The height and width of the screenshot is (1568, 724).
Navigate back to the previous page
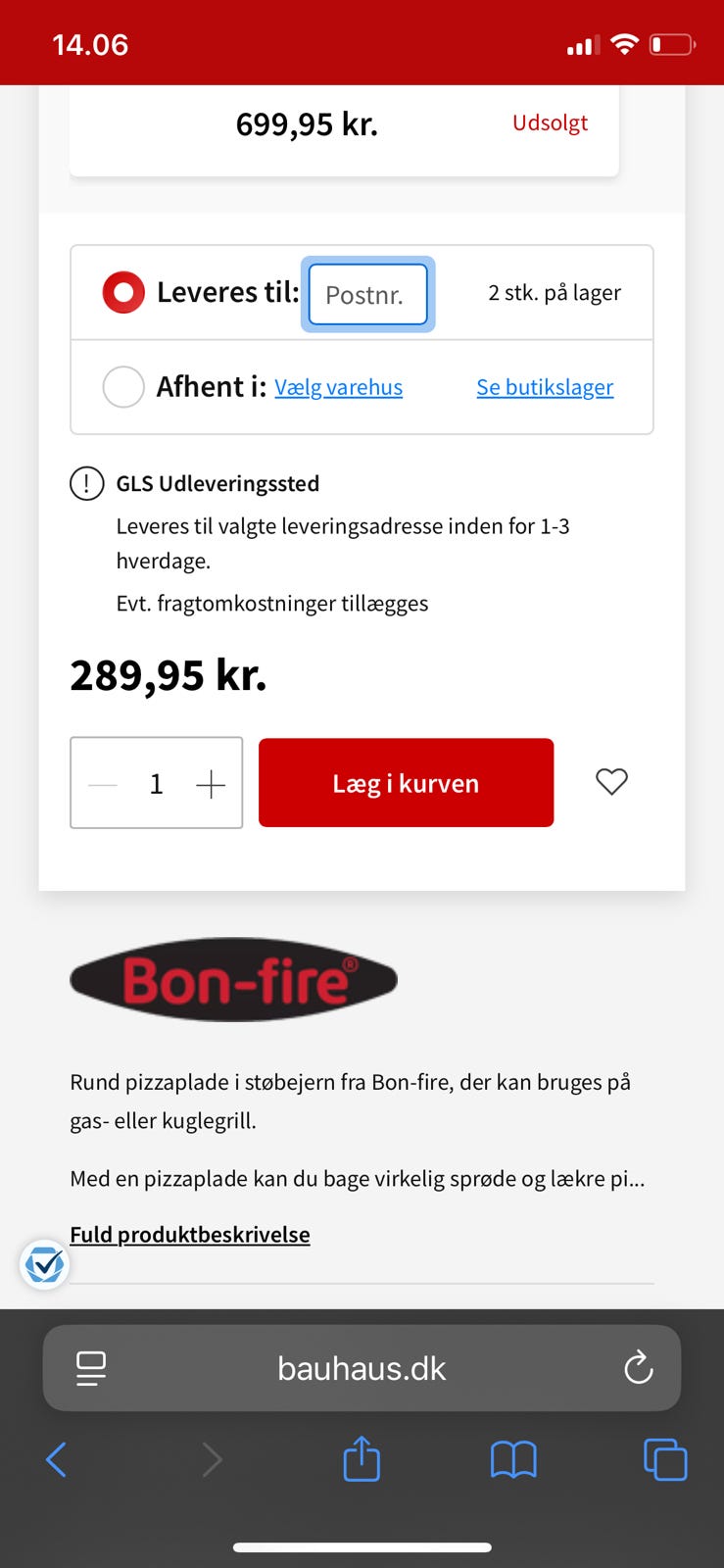[56, 1459]
